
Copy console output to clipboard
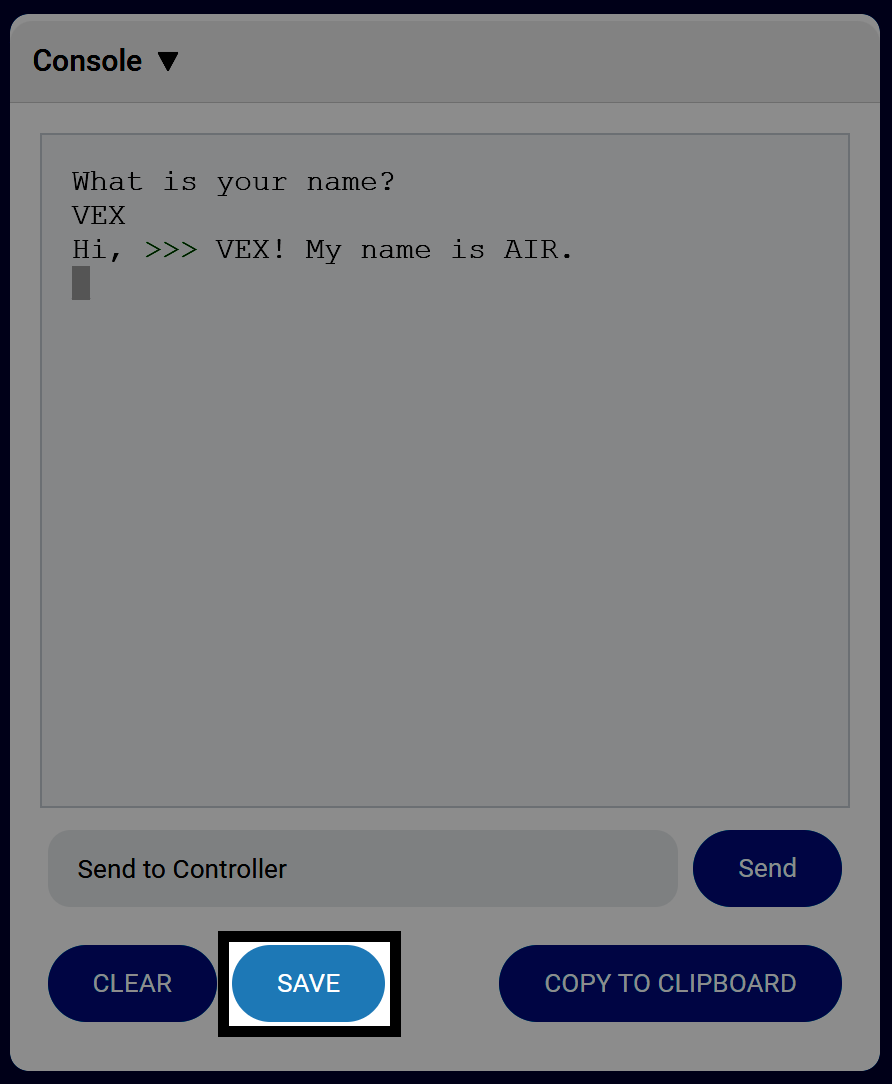670,983
